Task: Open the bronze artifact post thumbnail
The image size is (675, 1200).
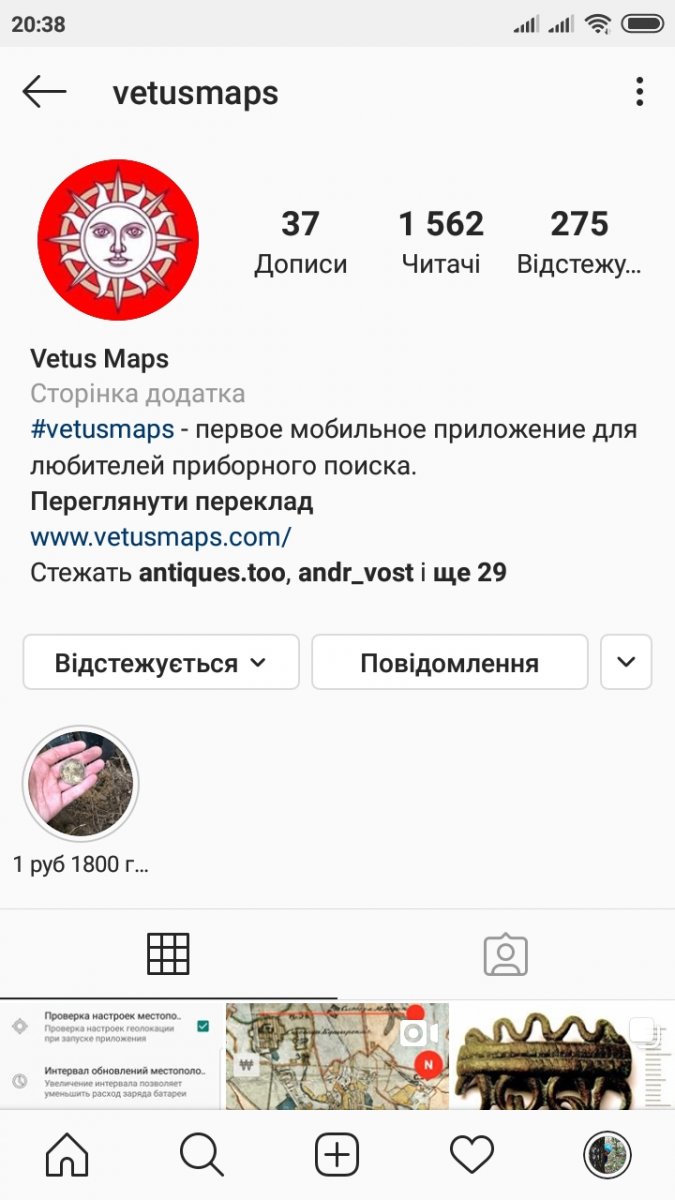Action: point(563,1055)
